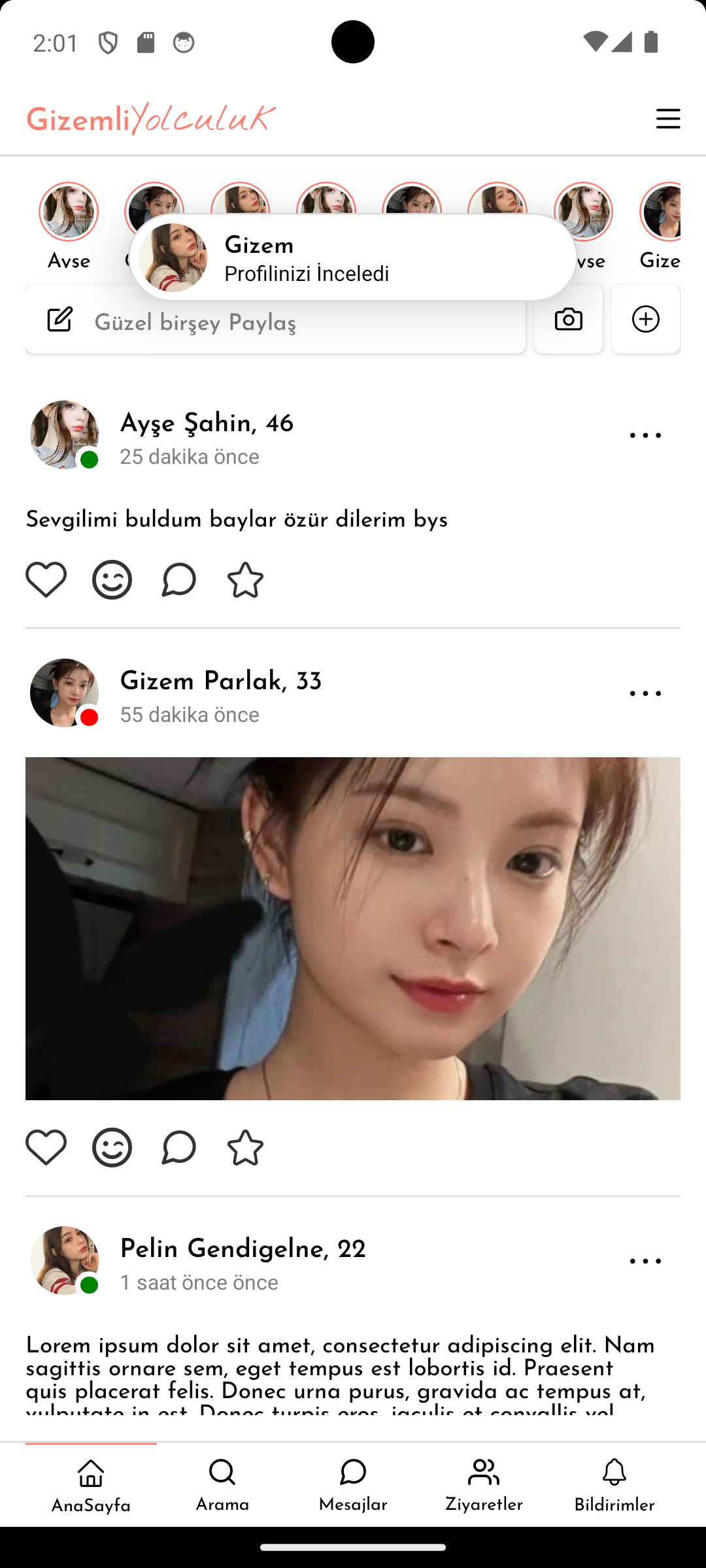Open the Gizem profile-viewed notification
The height and width of the screenshot is (1568, 706).
(x=353, y=258)
